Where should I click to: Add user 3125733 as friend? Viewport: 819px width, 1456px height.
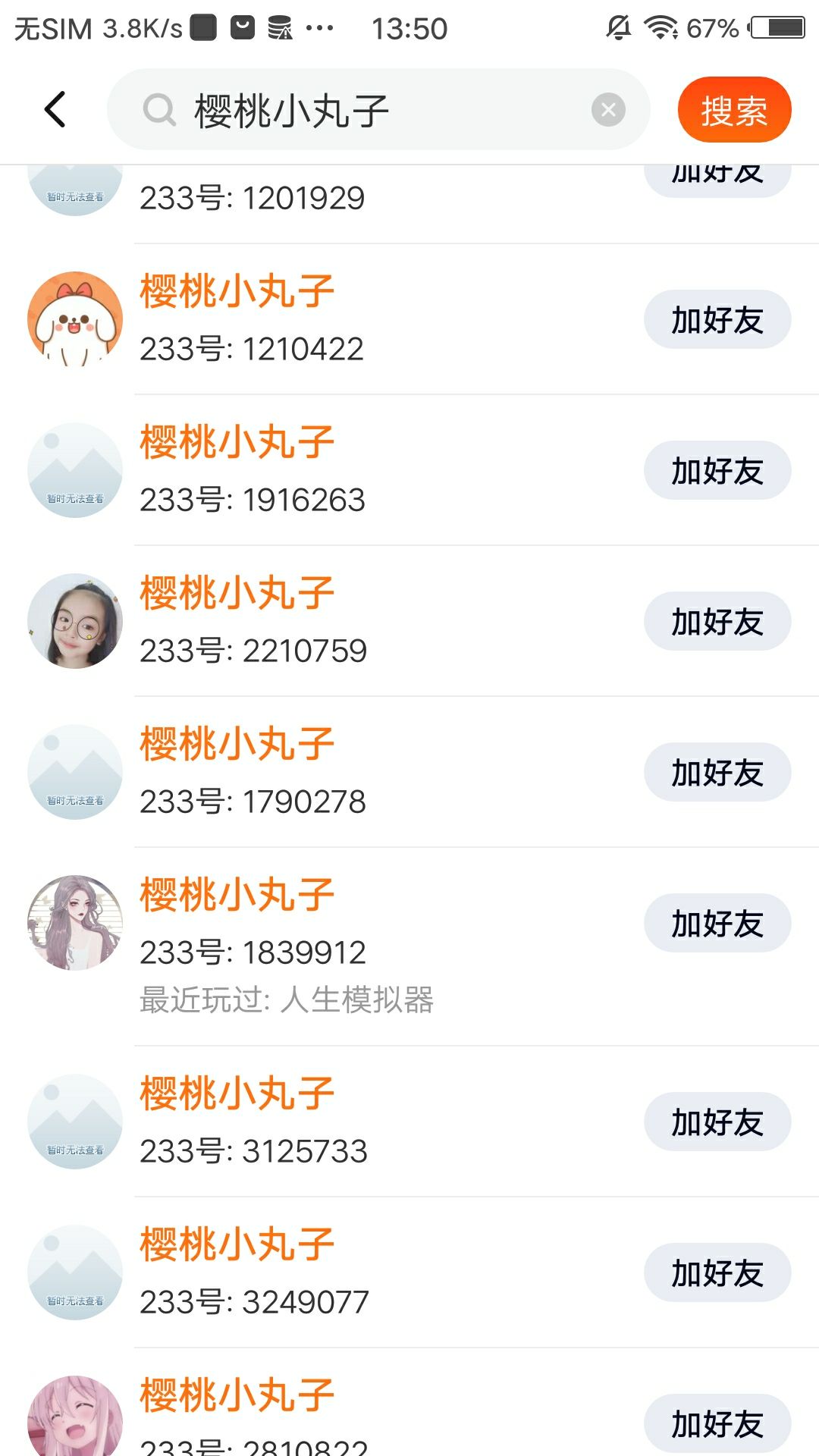(717, 1122)
